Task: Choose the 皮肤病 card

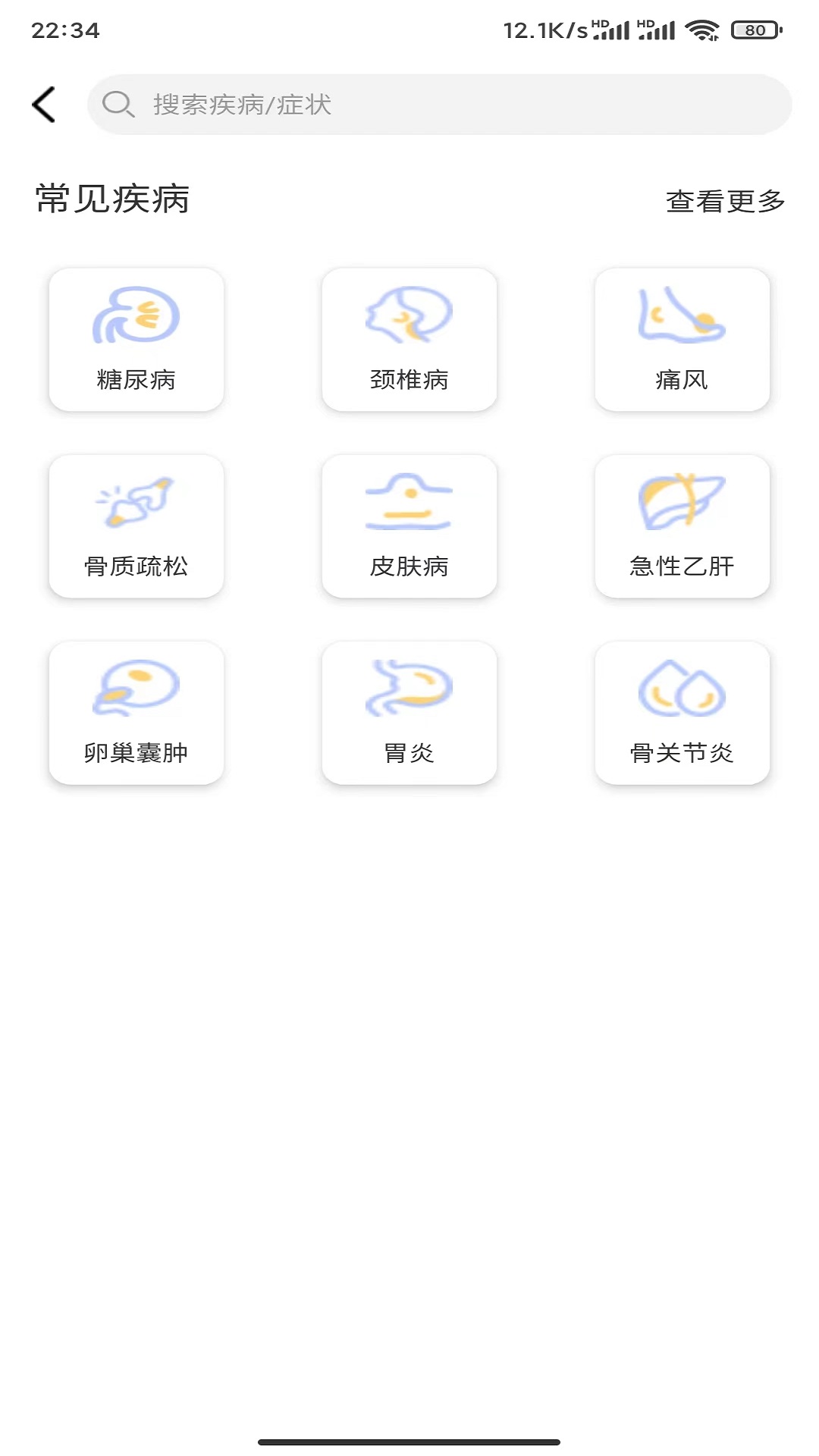Action: (409, 526)
